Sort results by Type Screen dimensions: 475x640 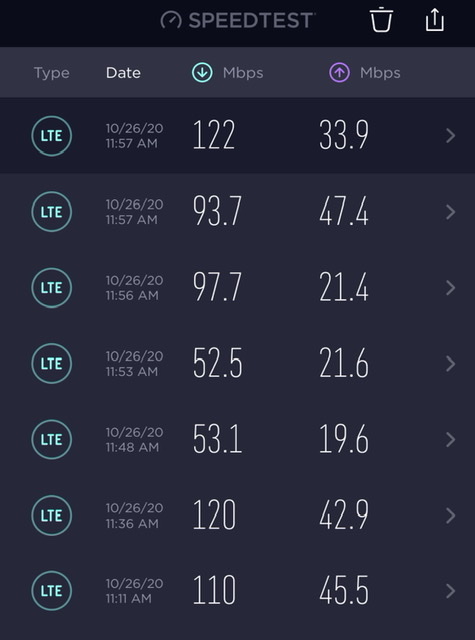(51, 73)
